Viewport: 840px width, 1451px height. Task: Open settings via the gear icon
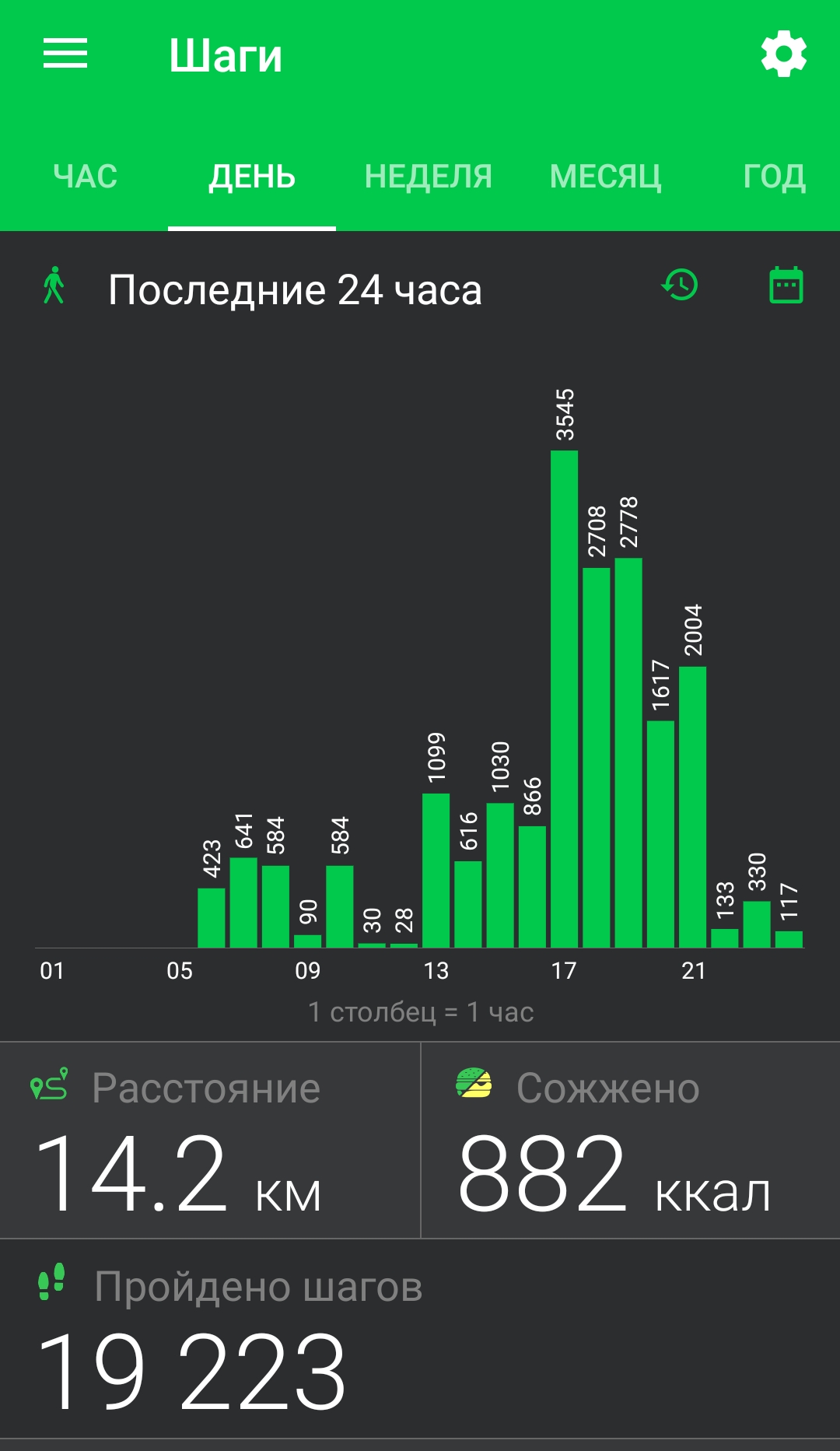(x=783, y=54)
